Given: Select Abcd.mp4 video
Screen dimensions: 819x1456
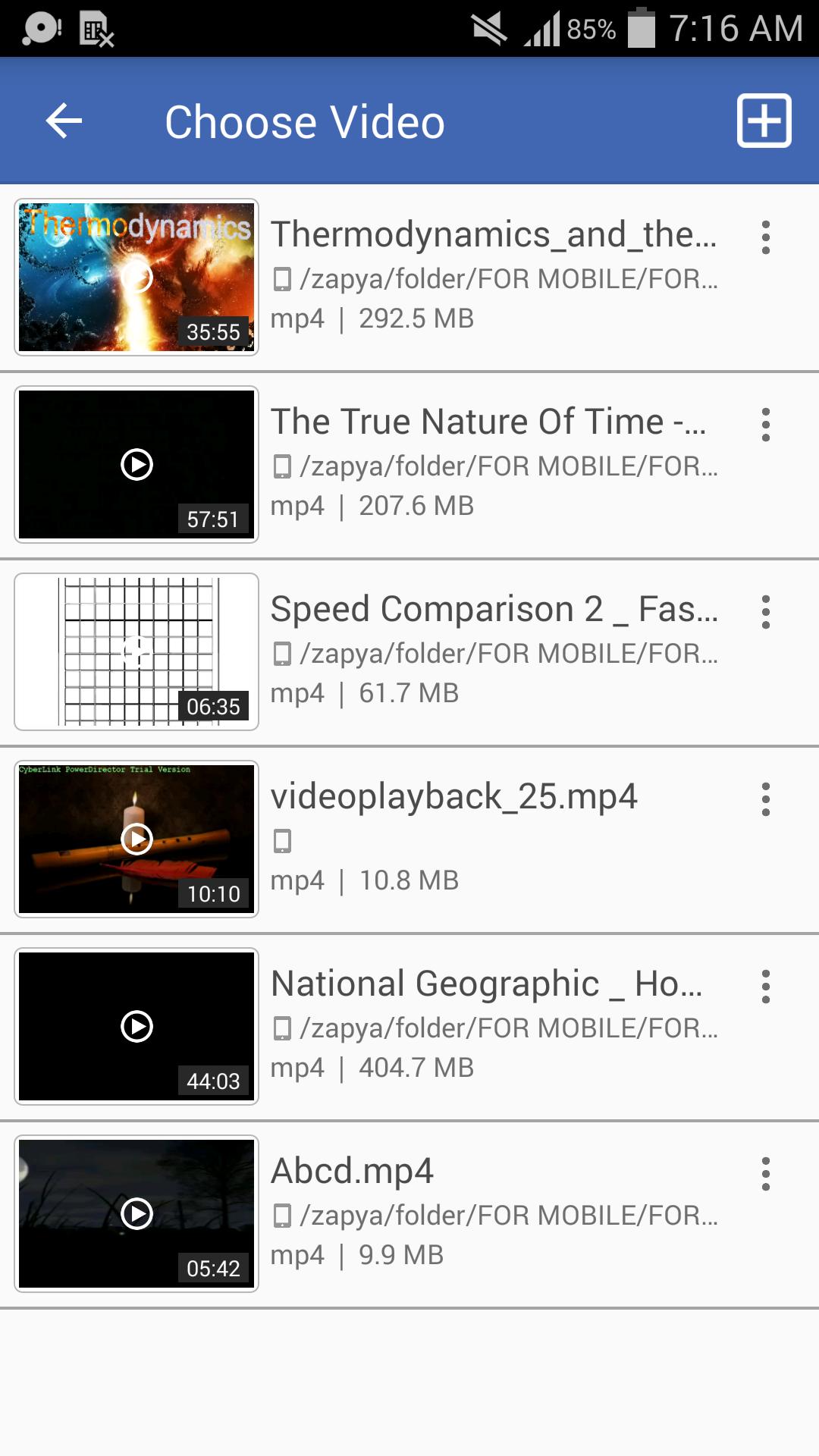Looking at the screenshot, I should click(x=409, y=1214).
